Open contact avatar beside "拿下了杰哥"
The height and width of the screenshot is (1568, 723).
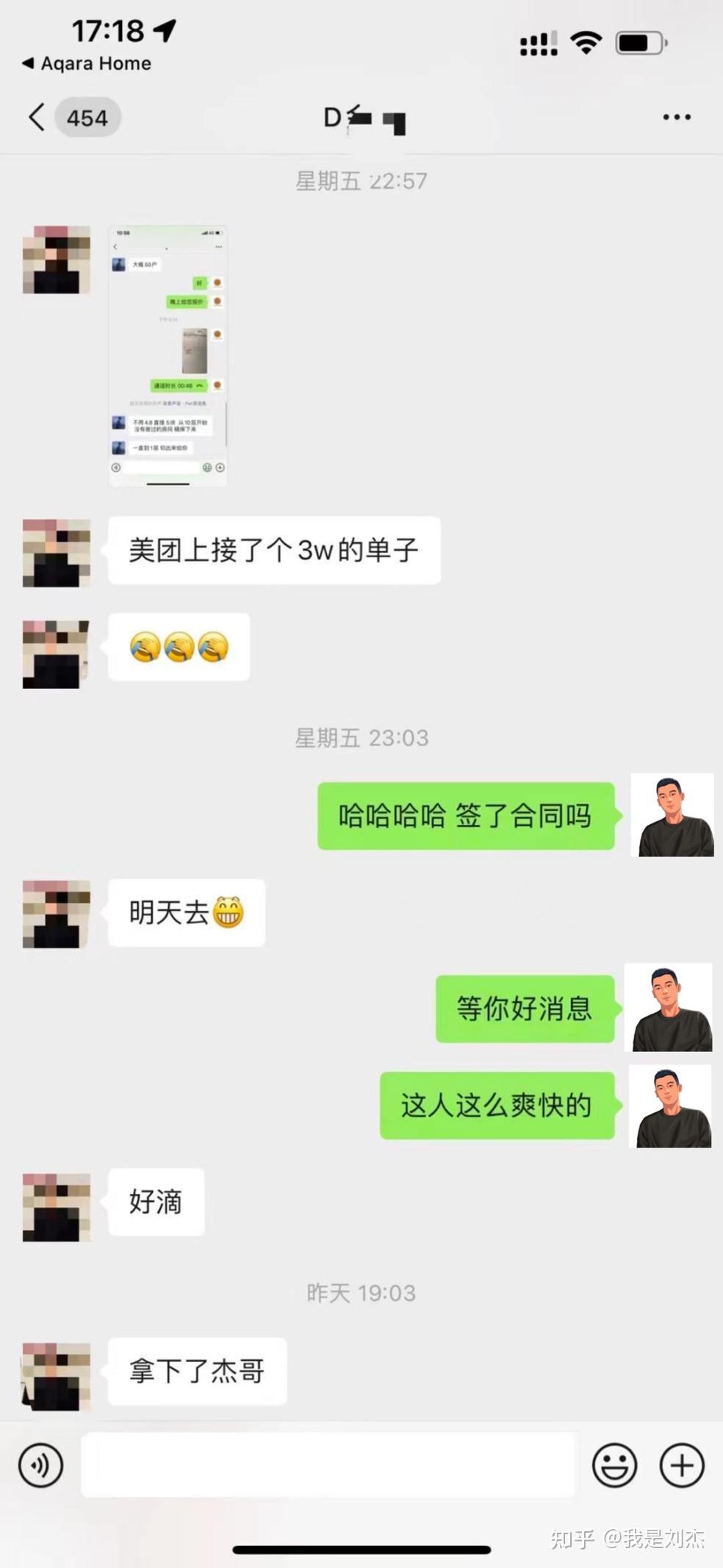57,1377
